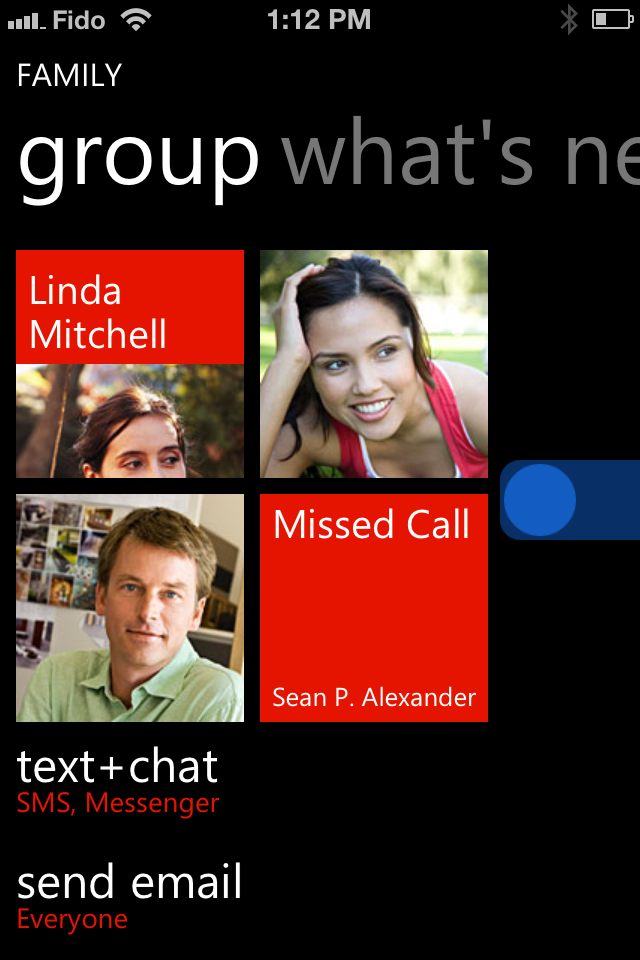Send email to Everyone in group
Screen dimensions: 640x960
(130, 896)
